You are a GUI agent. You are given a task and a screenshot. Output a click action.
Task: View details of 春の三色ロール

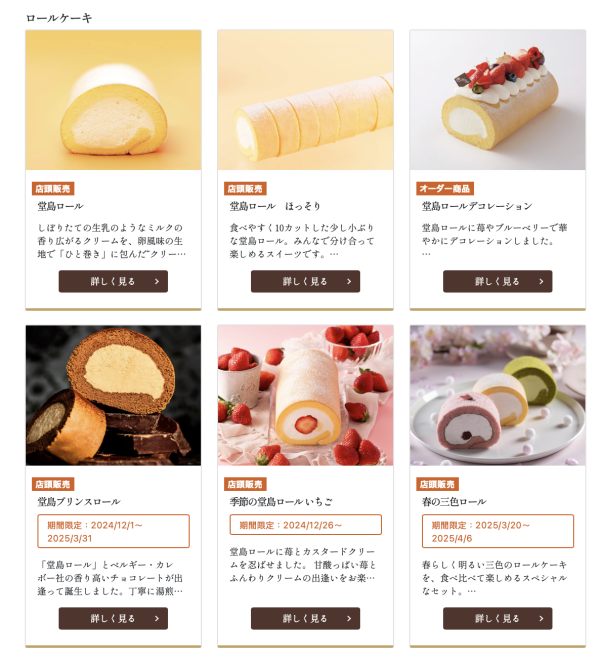tap(497, 618)
